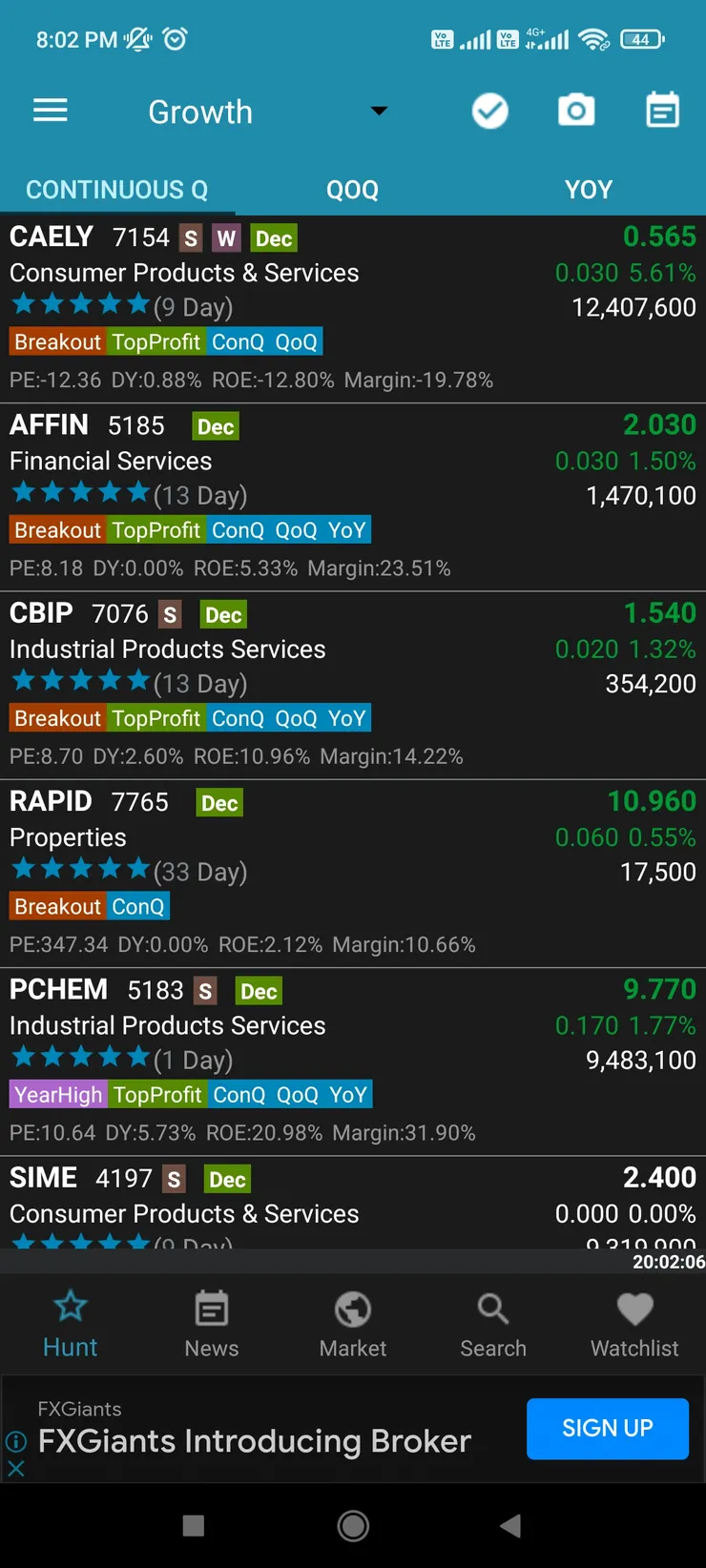Dismiss the FXGiants ad banner

point(16,1469)
